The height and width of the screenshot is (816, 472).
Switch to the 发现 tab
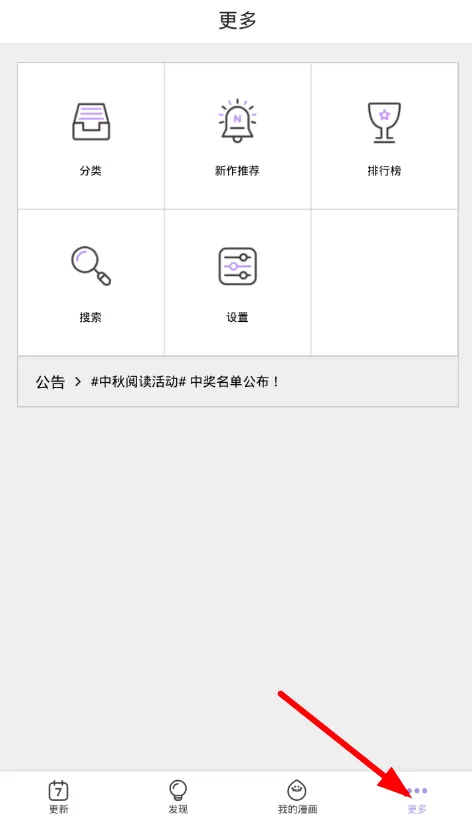pos(178,796)
